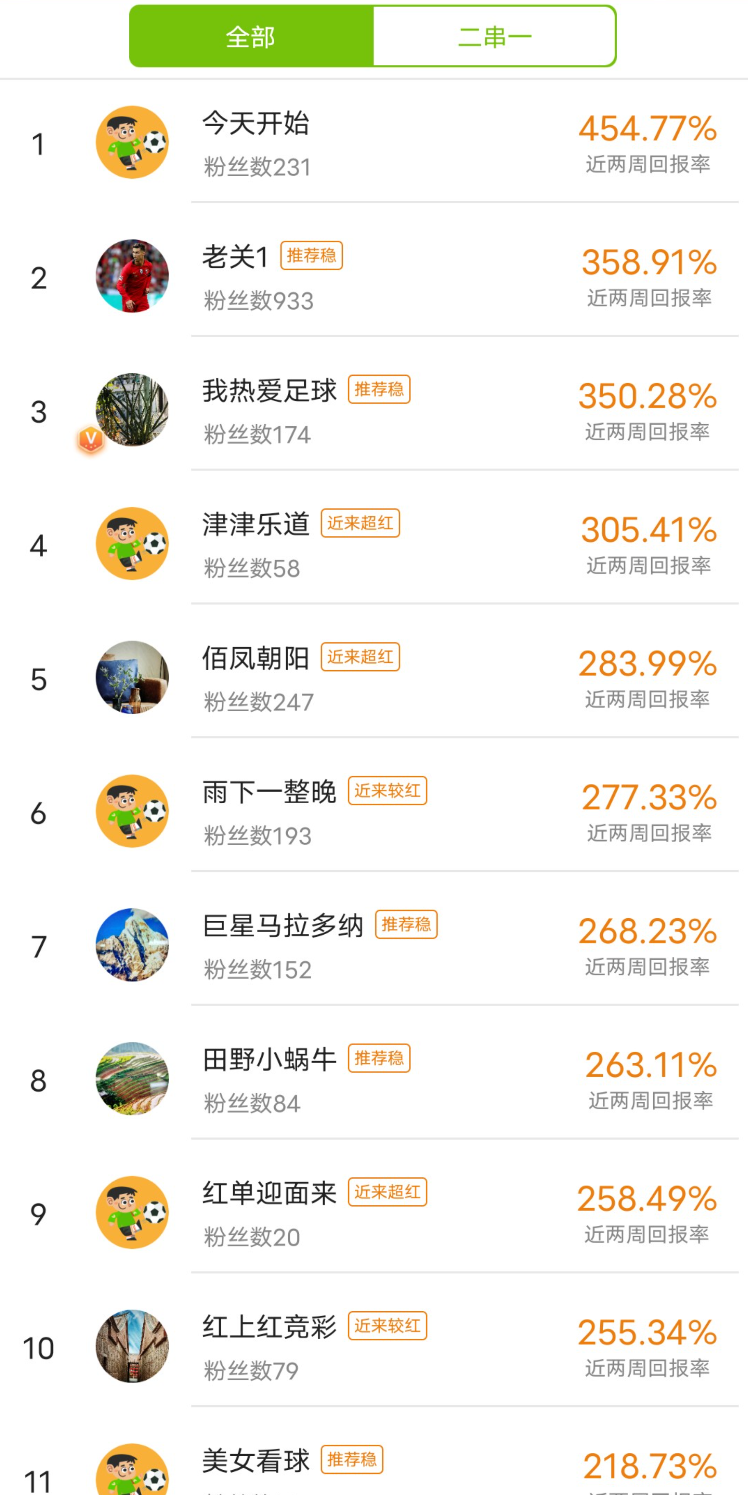The height and width of the screenshot is (1495, 748).
Task: View 我热爱足球's expert page
Action: pos(270,392)
